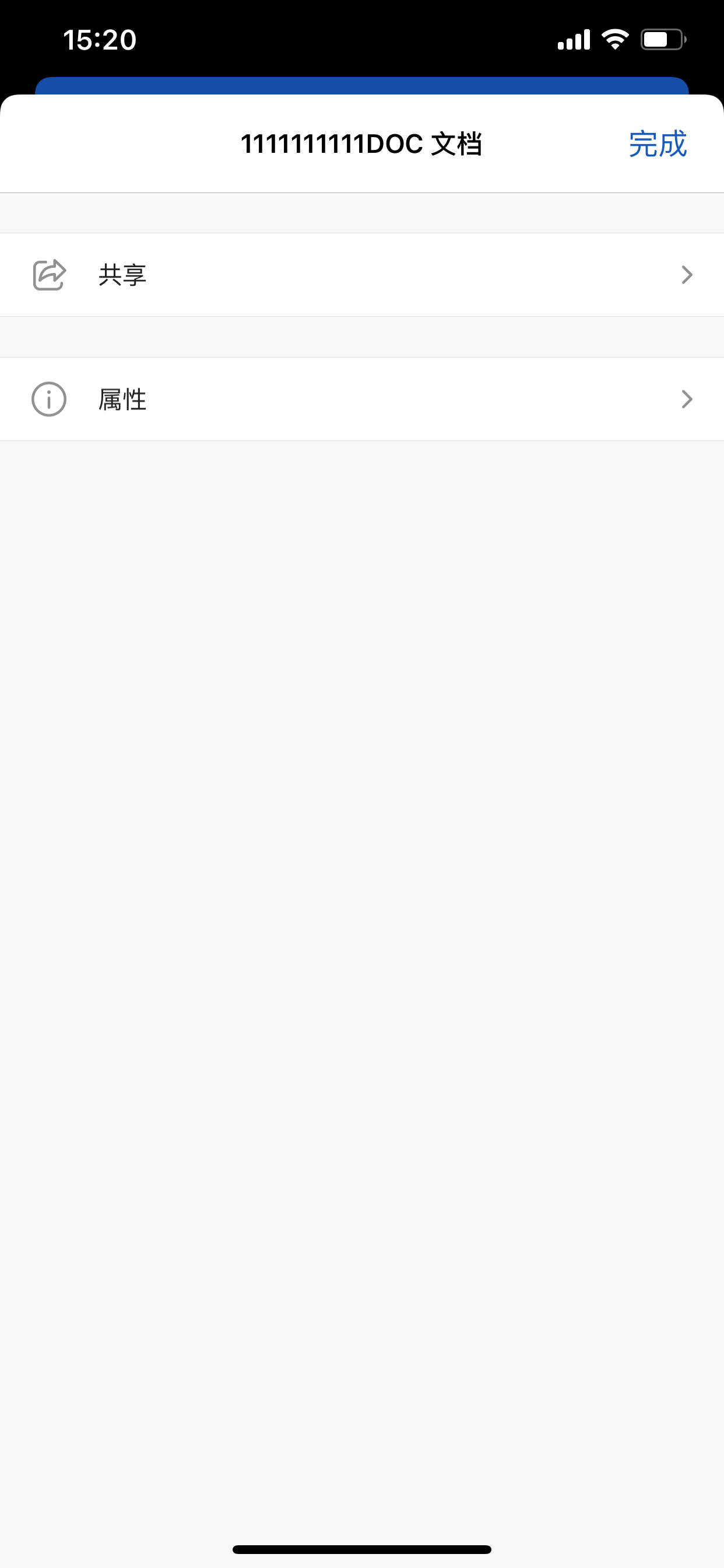Tap 完成 to close the sheet
The width and height of the screenshot is (724, 1568).
[x=657, y=144]
